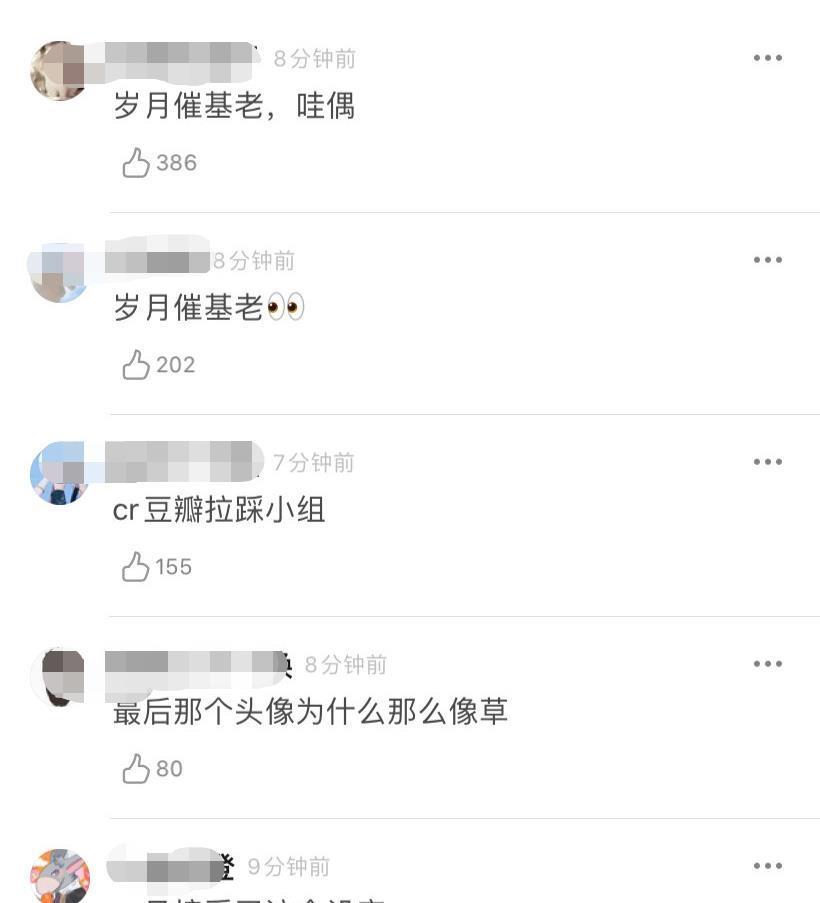
Task: Open more options for comment 岁月催基老，哇偶
Action: [767, 58]
